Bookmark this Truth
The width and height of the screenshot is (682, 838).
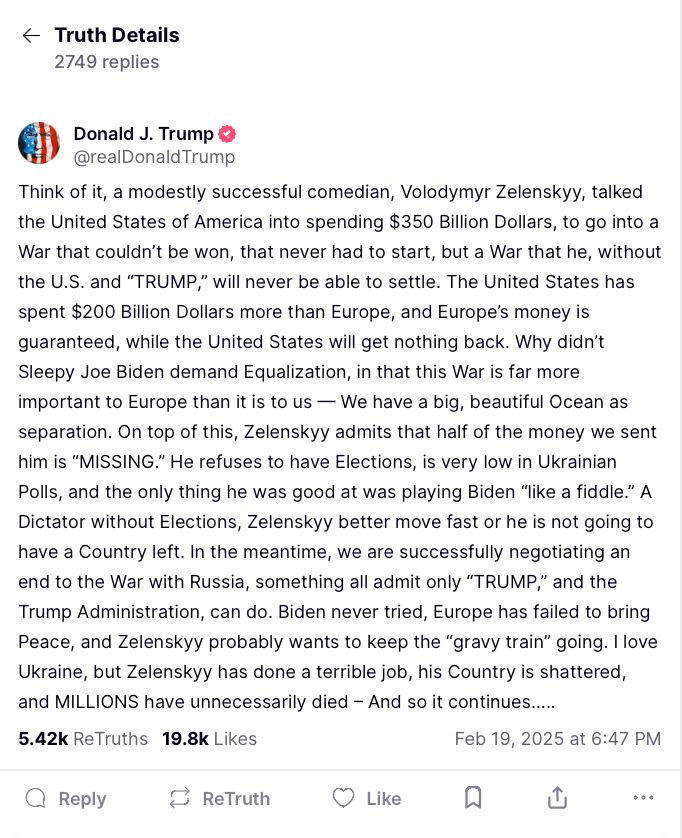point(473,797)
